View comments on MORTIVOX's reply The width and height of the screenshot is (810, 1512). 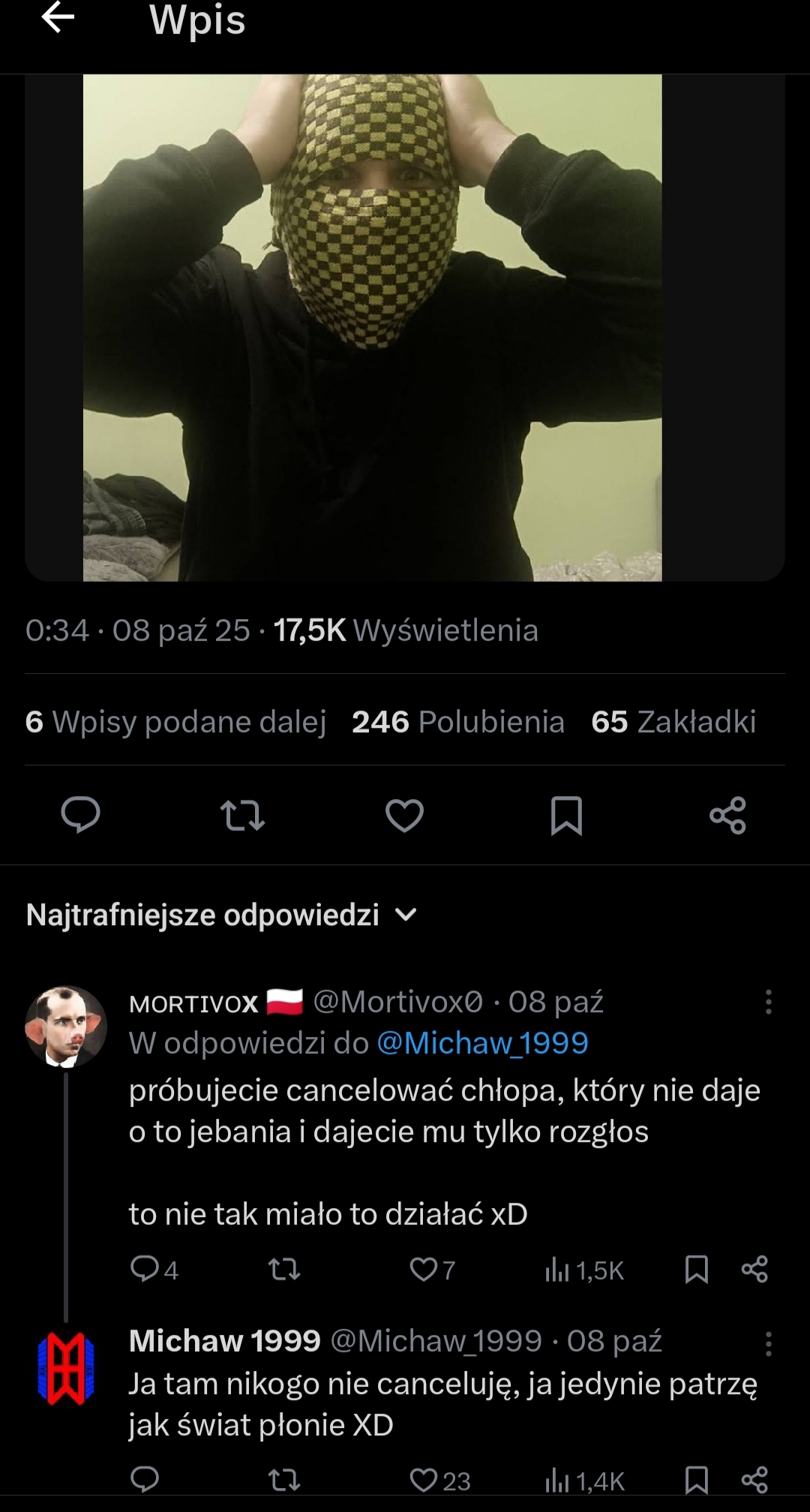(x=145, y=1269)
